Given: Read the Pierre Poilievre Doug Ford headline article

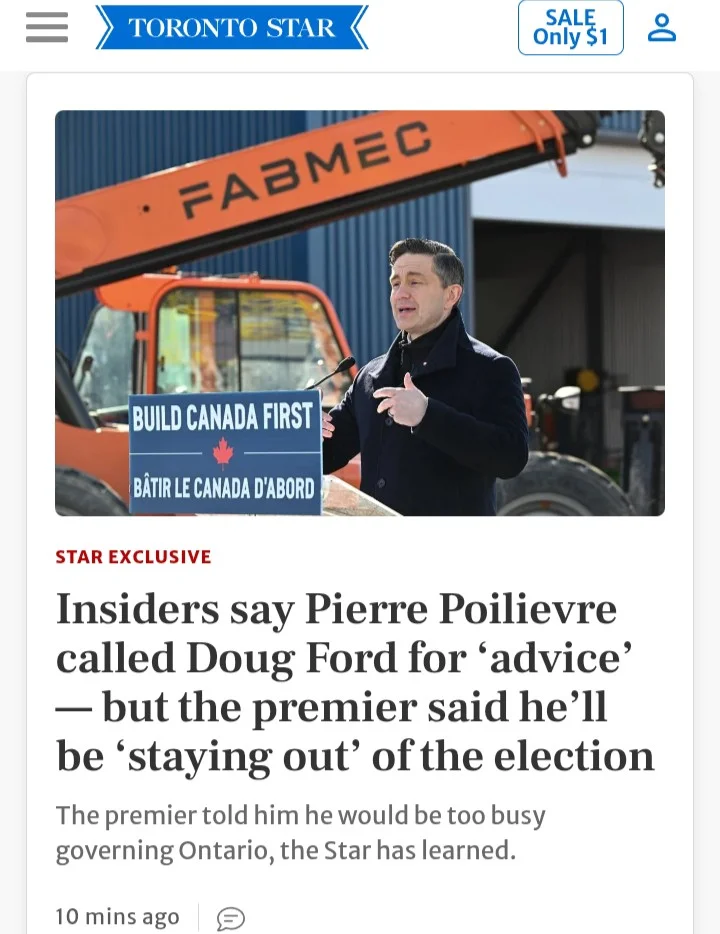Looking at the screenshot, I should coord(355,683).
